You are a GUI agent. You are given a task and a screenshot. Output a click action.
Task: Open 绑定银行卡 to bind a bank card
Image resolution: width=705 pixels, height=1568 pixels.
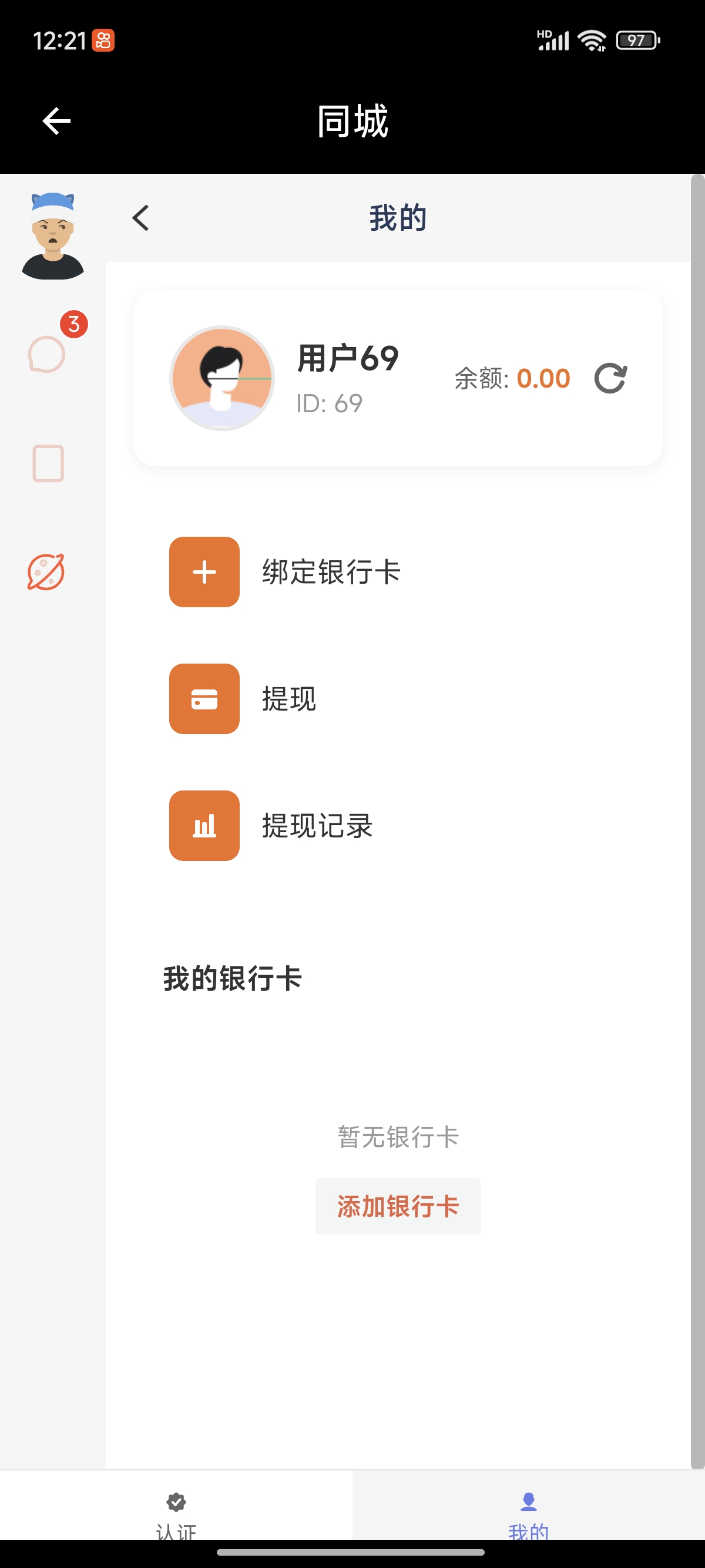[x=284, y=571]
